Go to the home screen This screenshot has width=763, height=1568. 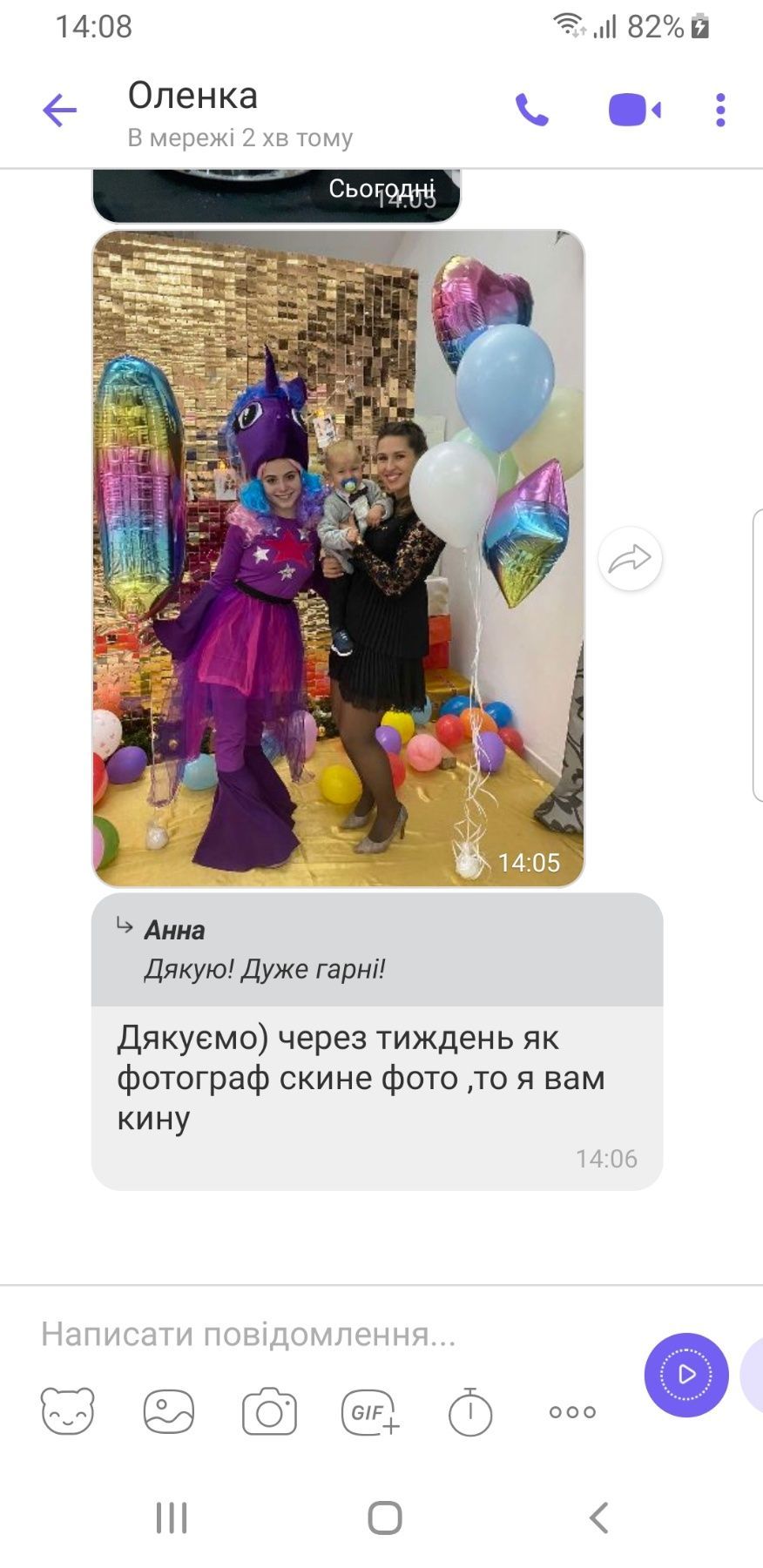click(x=384, y=1518)
